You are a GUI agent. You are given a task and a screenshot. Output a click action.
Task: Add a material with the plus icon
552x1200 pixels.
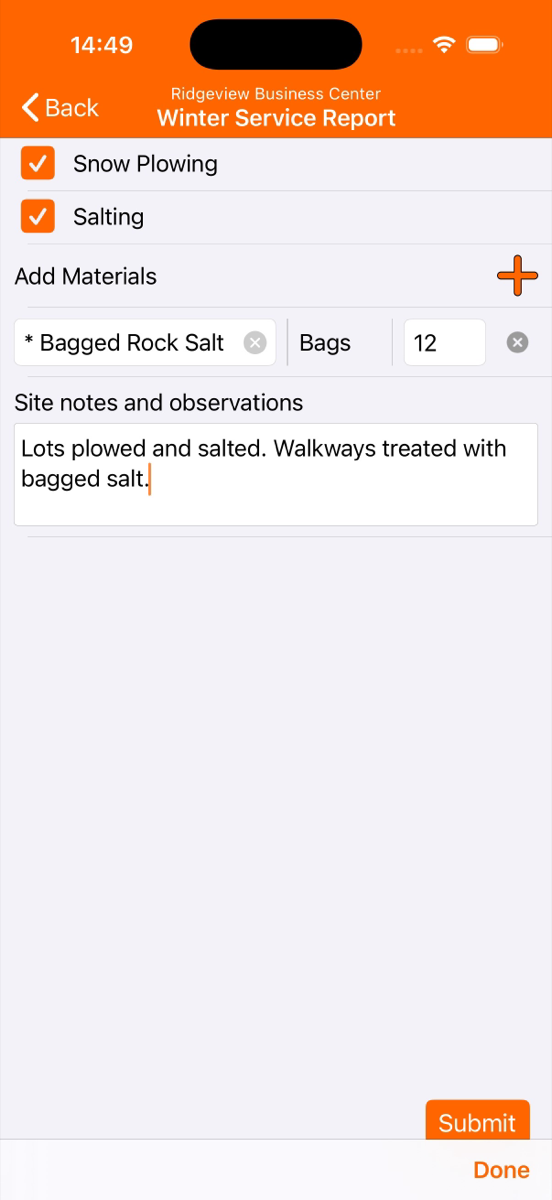pyautogui.click(x=517, y=275)
